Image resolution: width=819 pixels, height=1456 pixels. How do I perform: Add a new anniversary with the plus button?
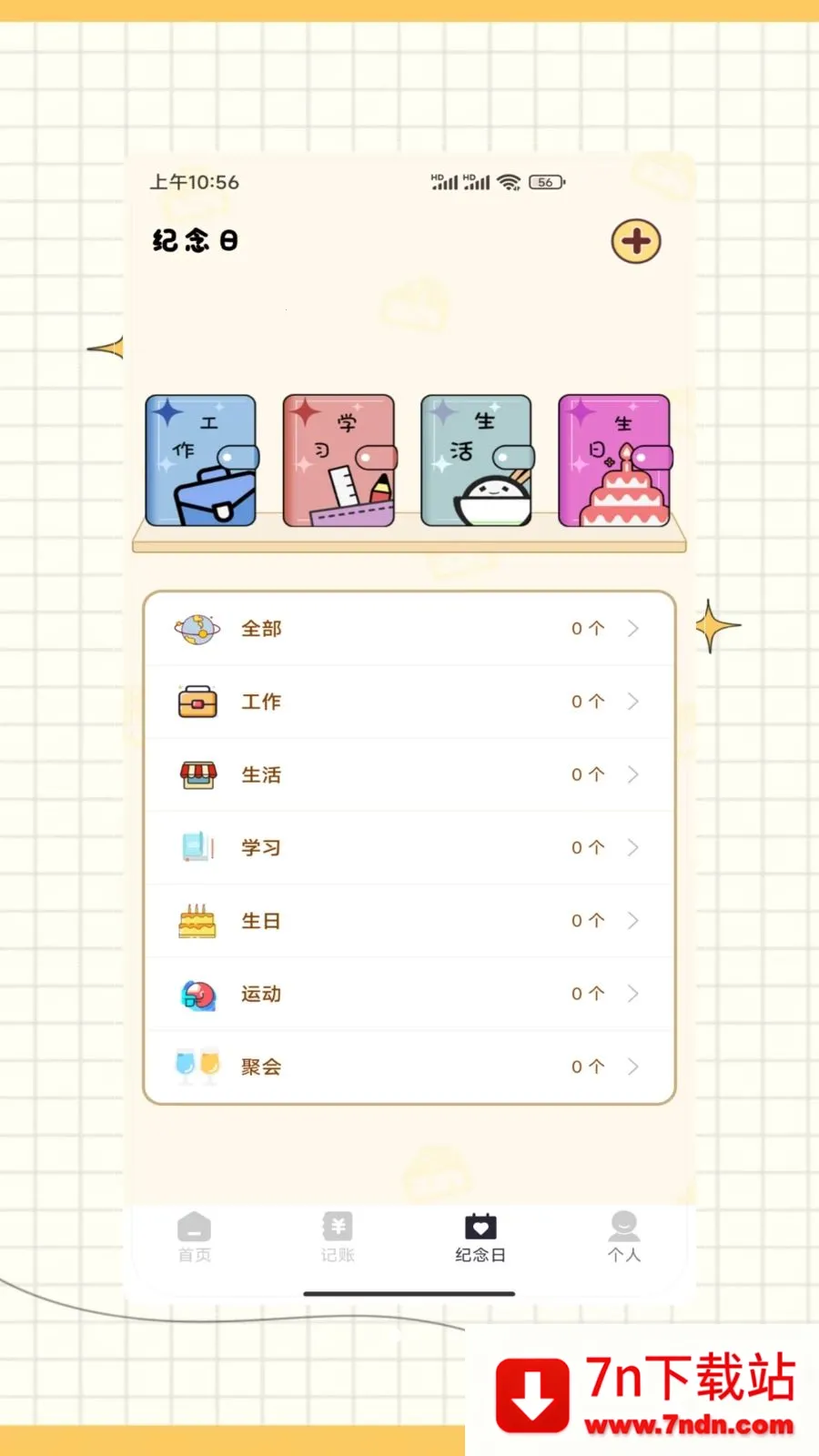pyautogui.click(x=636, y=241)
